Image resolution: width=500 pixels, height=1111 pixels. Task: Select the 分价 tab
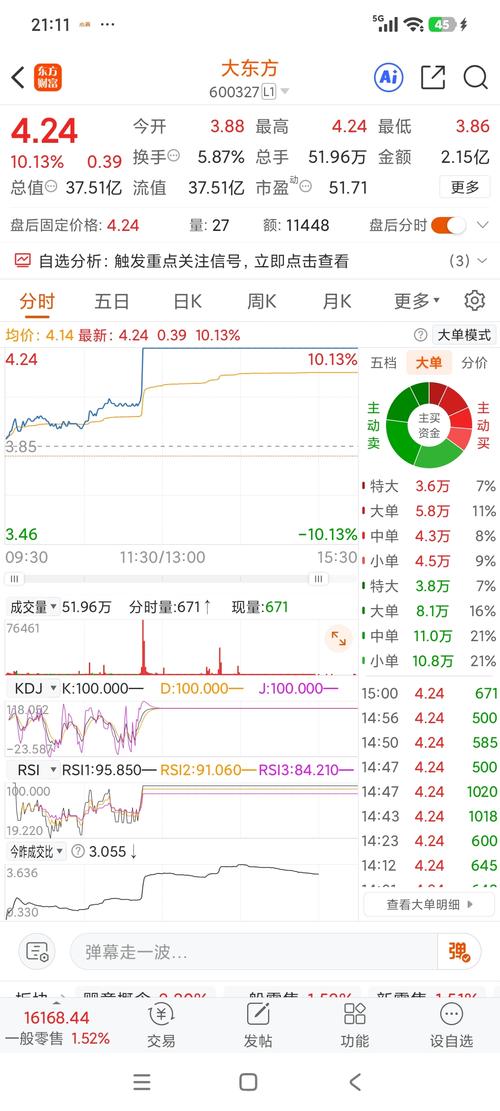(475, 363)
